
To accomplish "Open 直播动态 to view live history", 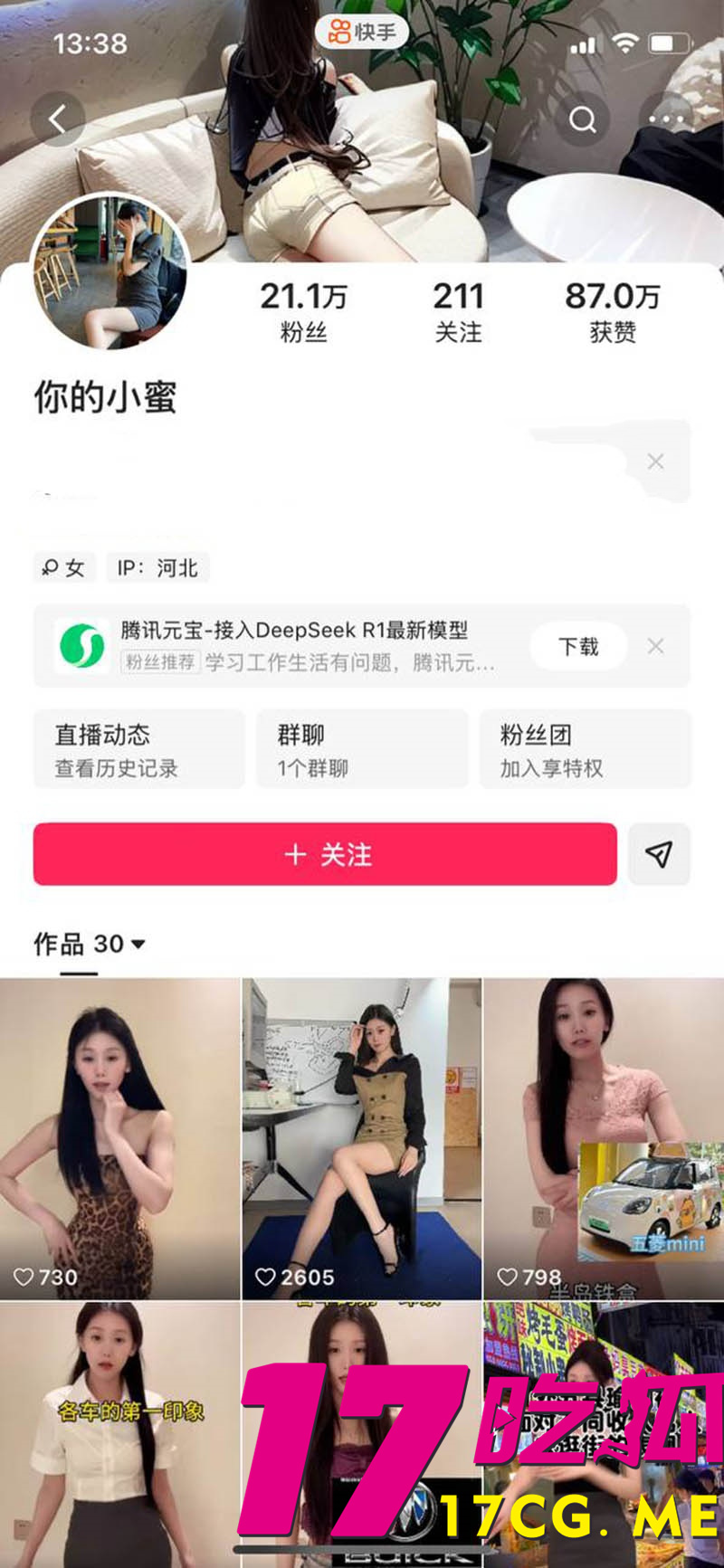I will (138, 749).
